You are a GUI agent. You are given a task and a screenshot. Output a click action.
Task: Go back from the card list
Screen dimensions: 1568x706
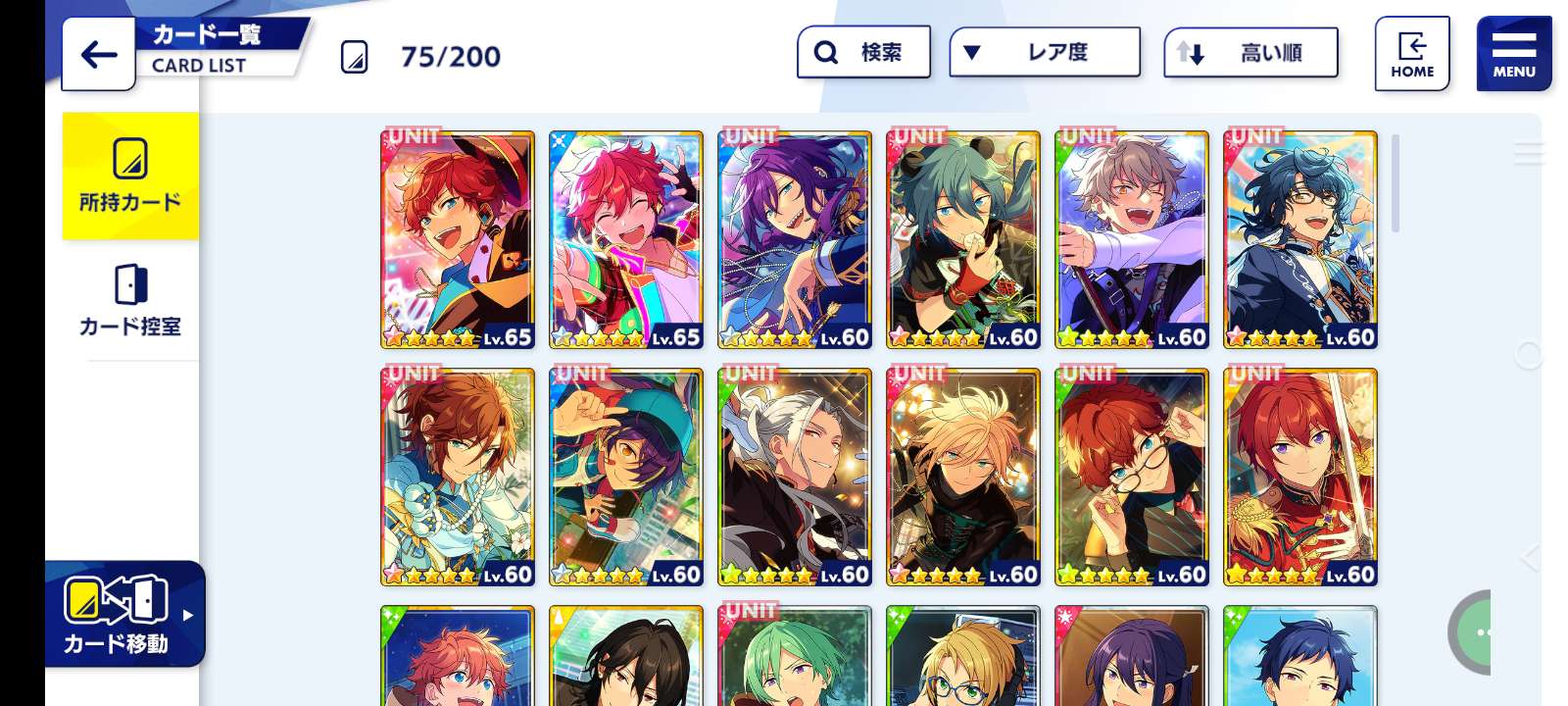click(98, 54)
